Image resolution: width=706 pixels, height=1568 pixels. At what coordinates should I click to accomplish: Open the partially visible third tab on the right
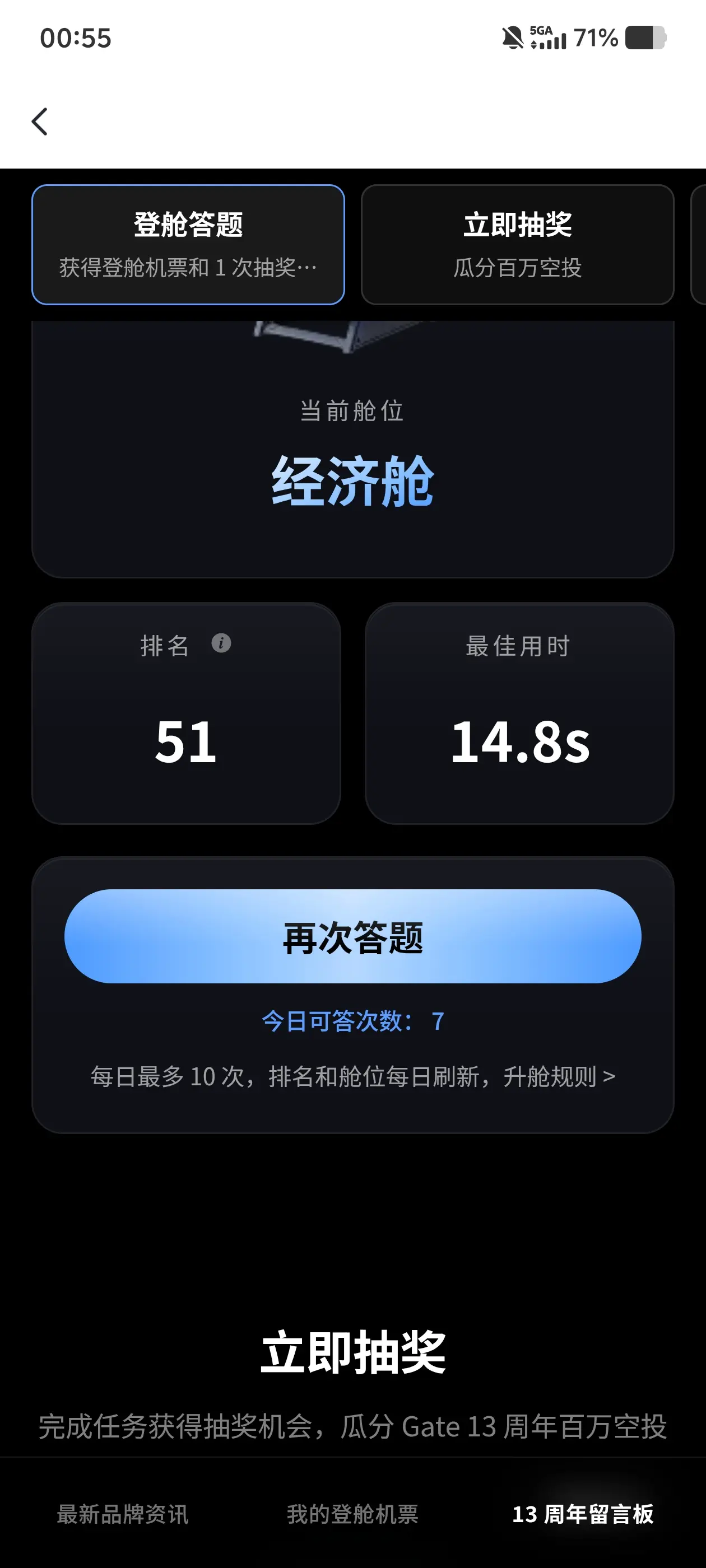coord(699,244)
